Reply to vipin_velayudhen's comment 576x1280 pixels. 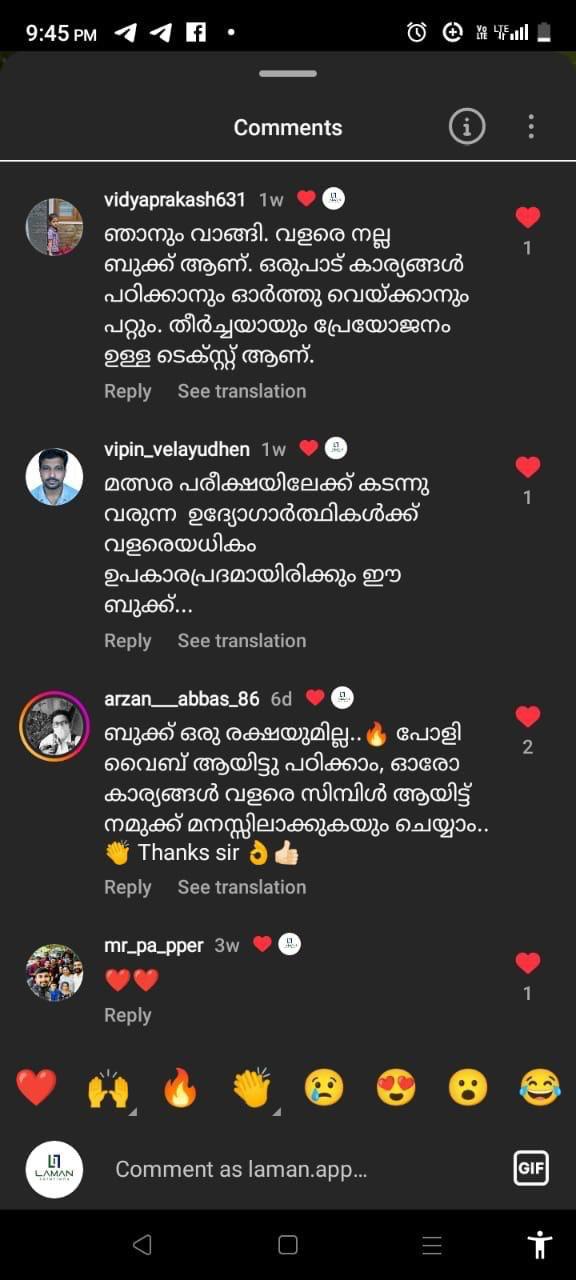click(x=128, y=641)
